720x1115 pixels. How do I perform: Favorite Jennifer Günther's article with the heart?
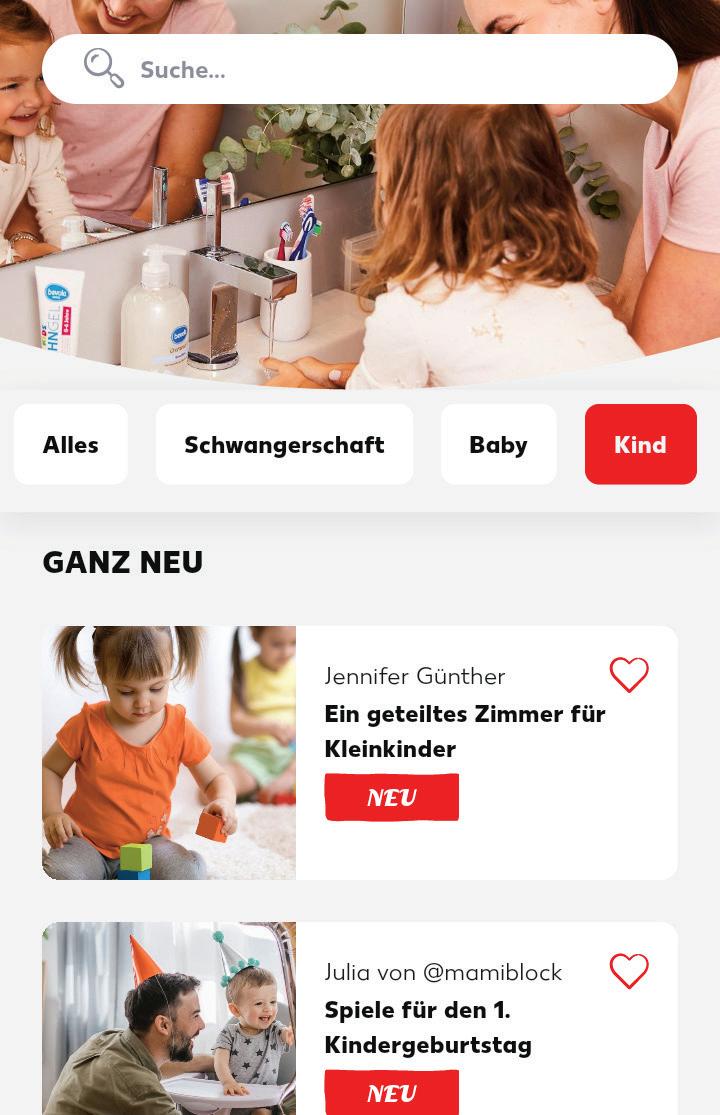(629, 675)
